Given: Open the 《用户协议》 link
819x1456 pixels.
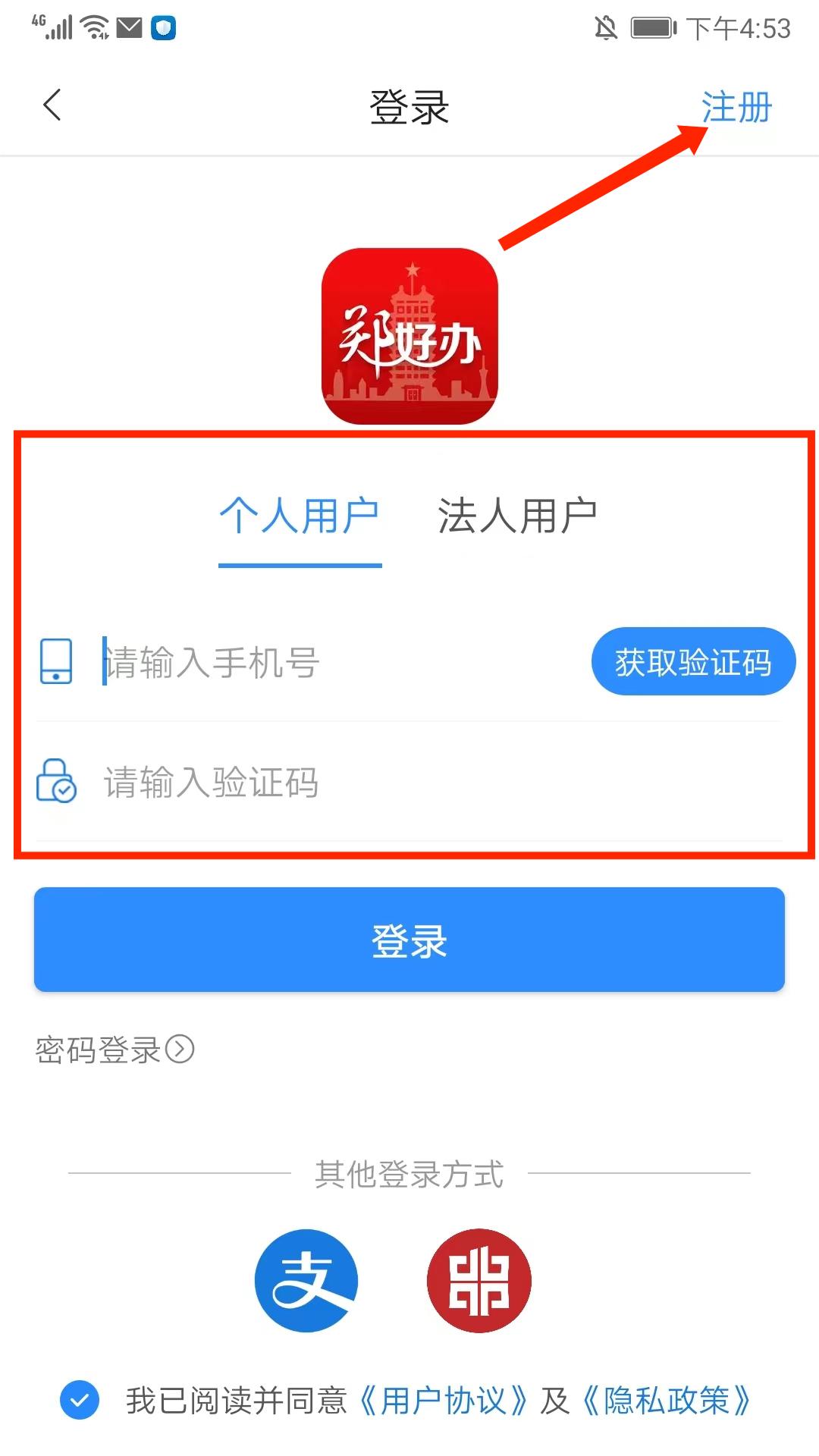Looking at the screenshot, I should 443,1400.
